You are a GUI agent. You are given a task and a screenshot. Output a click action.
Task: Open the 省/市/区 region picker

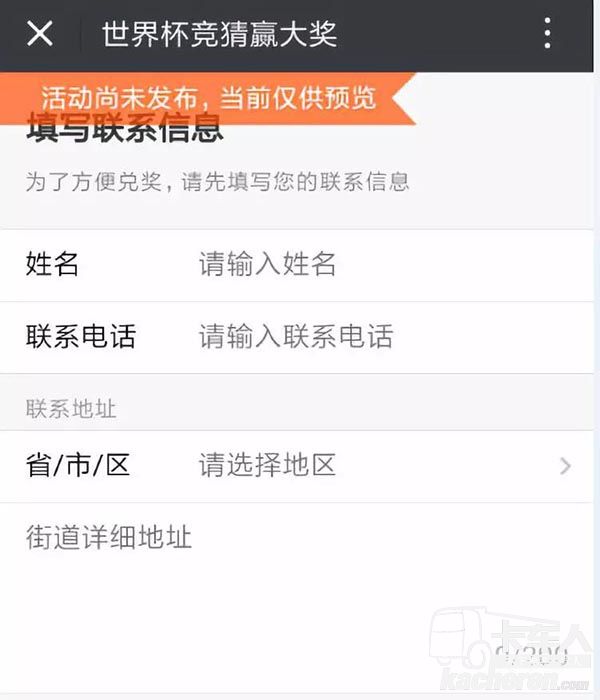pos(380,466)
